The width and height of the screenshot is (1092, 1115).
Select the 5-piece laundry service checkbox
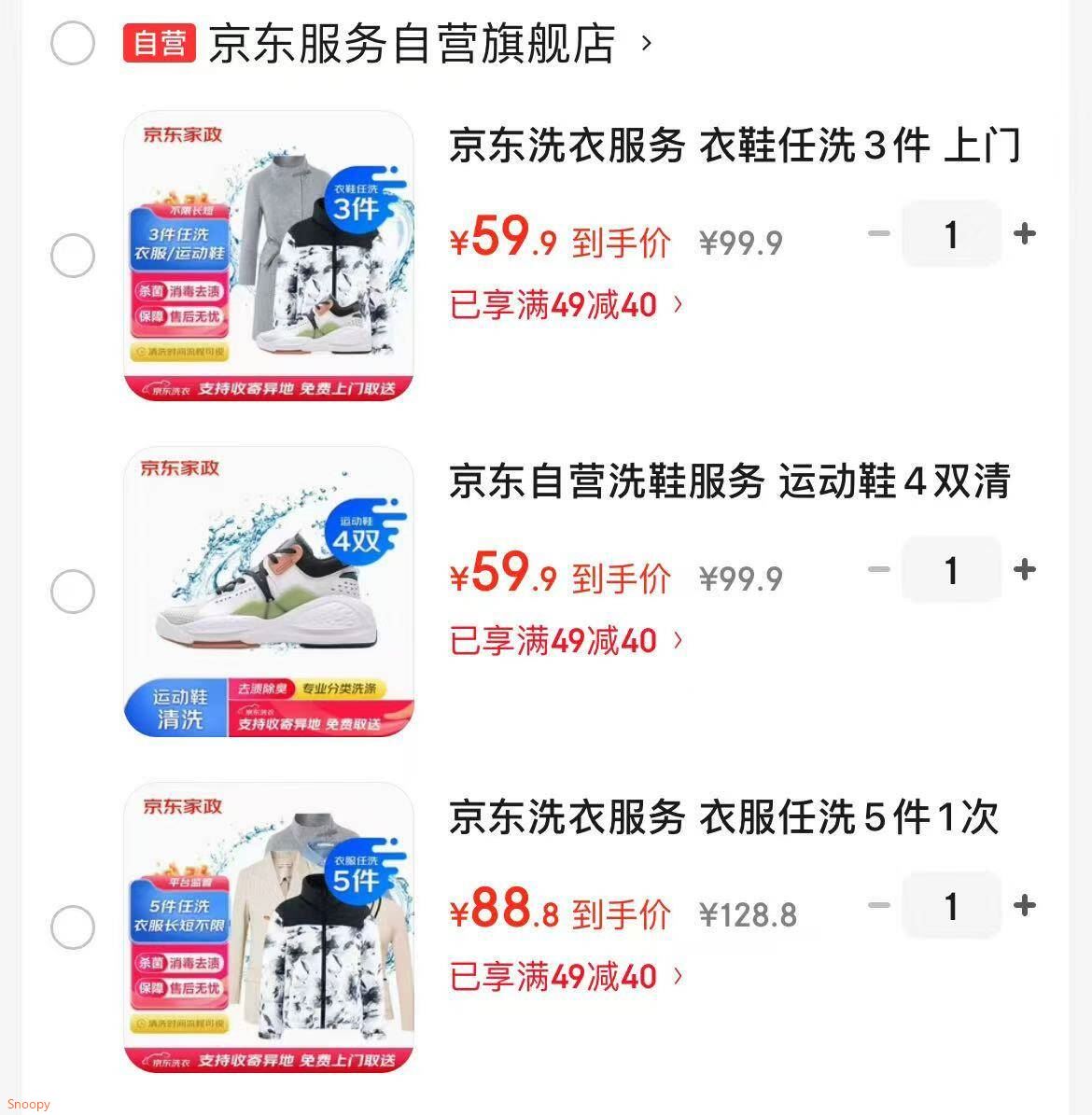click(73, 926)
